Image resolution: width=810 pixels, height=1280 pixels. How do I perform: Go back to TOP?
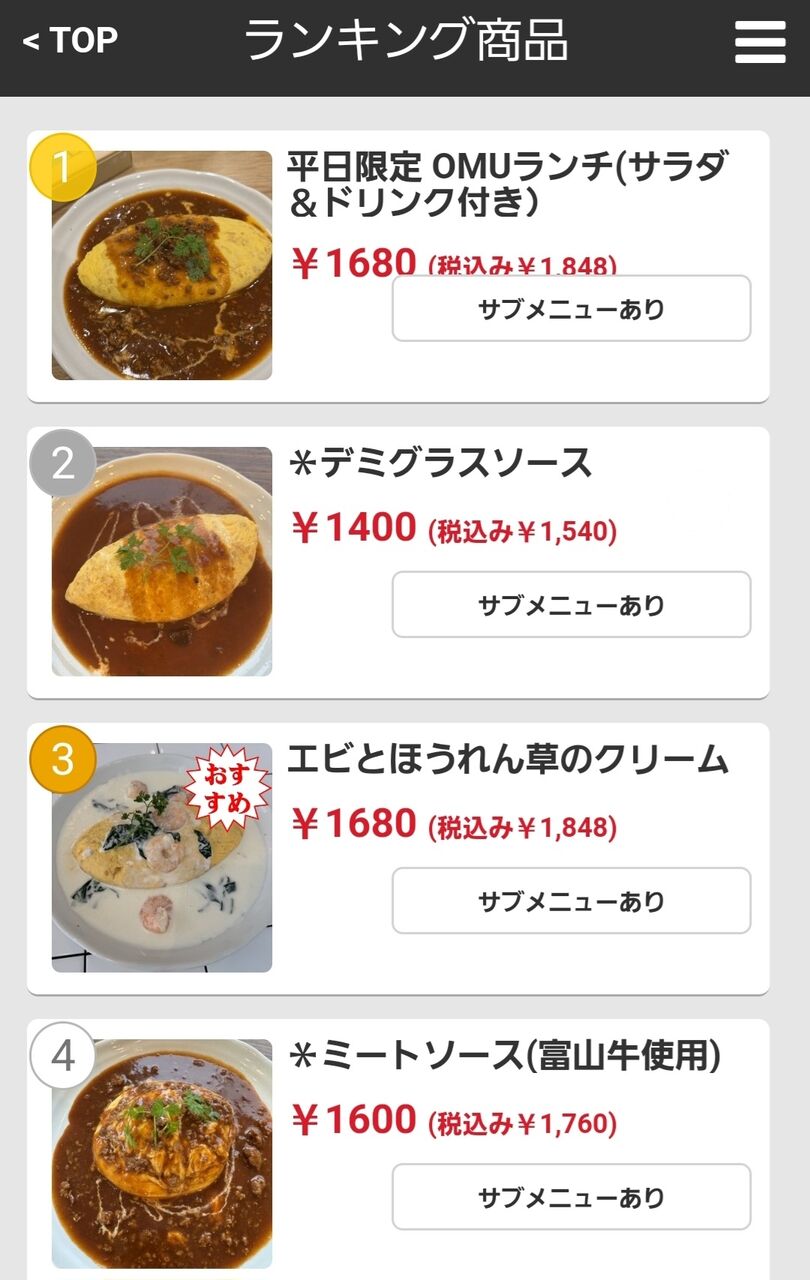(70, 40)
